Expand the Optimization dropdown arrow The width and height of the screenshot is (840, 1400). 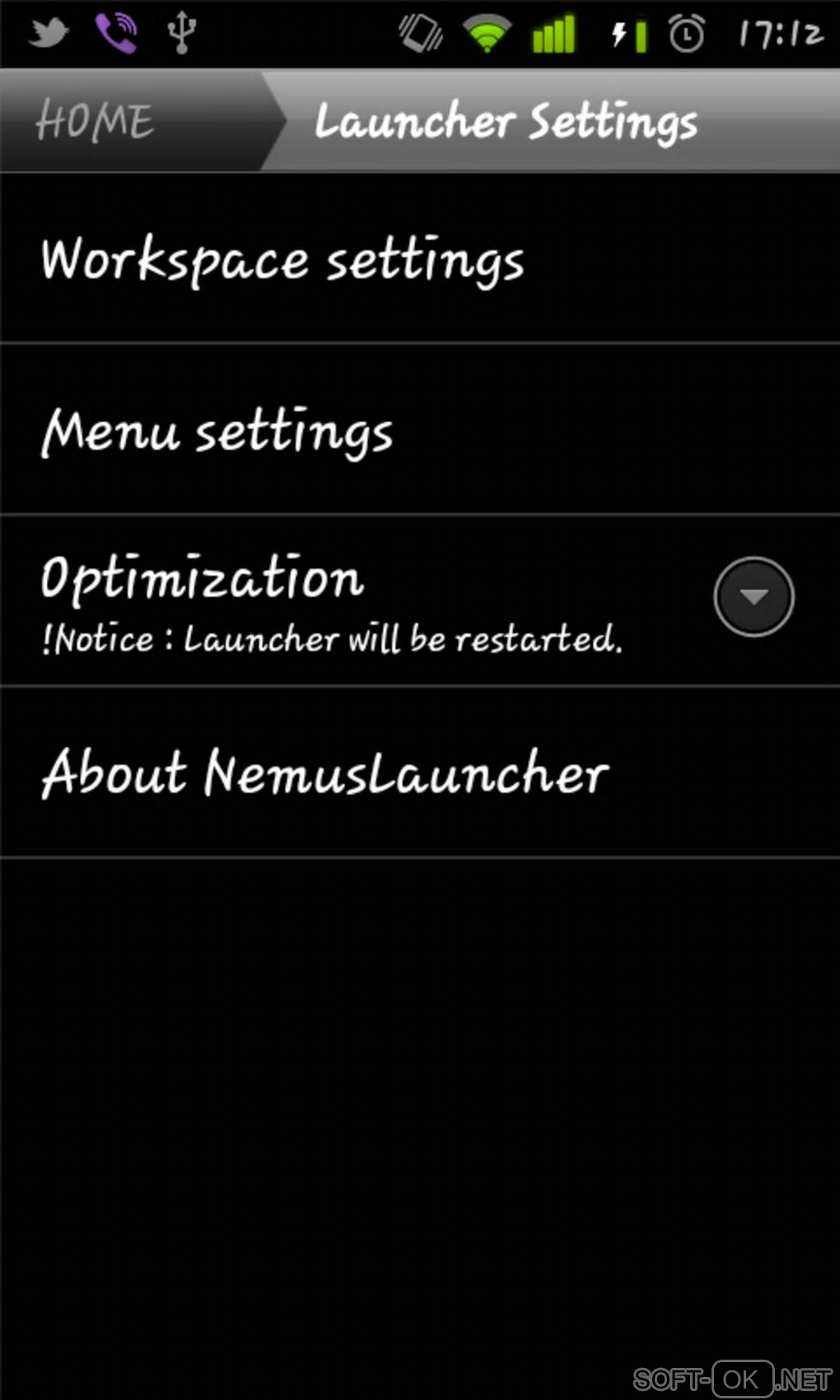click(x=753, y=597)
